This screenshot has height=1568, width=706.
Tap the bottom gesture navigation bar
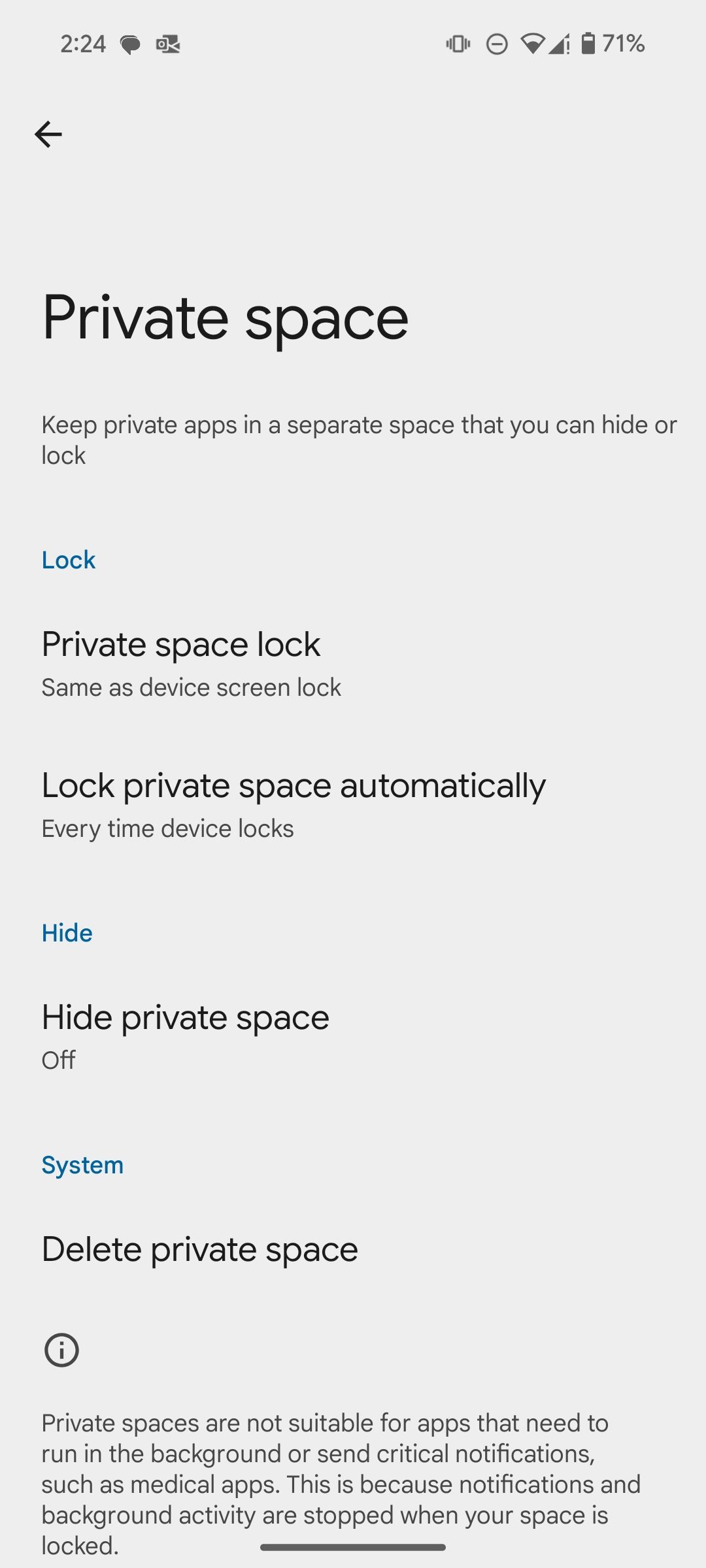pos(353,1547)
